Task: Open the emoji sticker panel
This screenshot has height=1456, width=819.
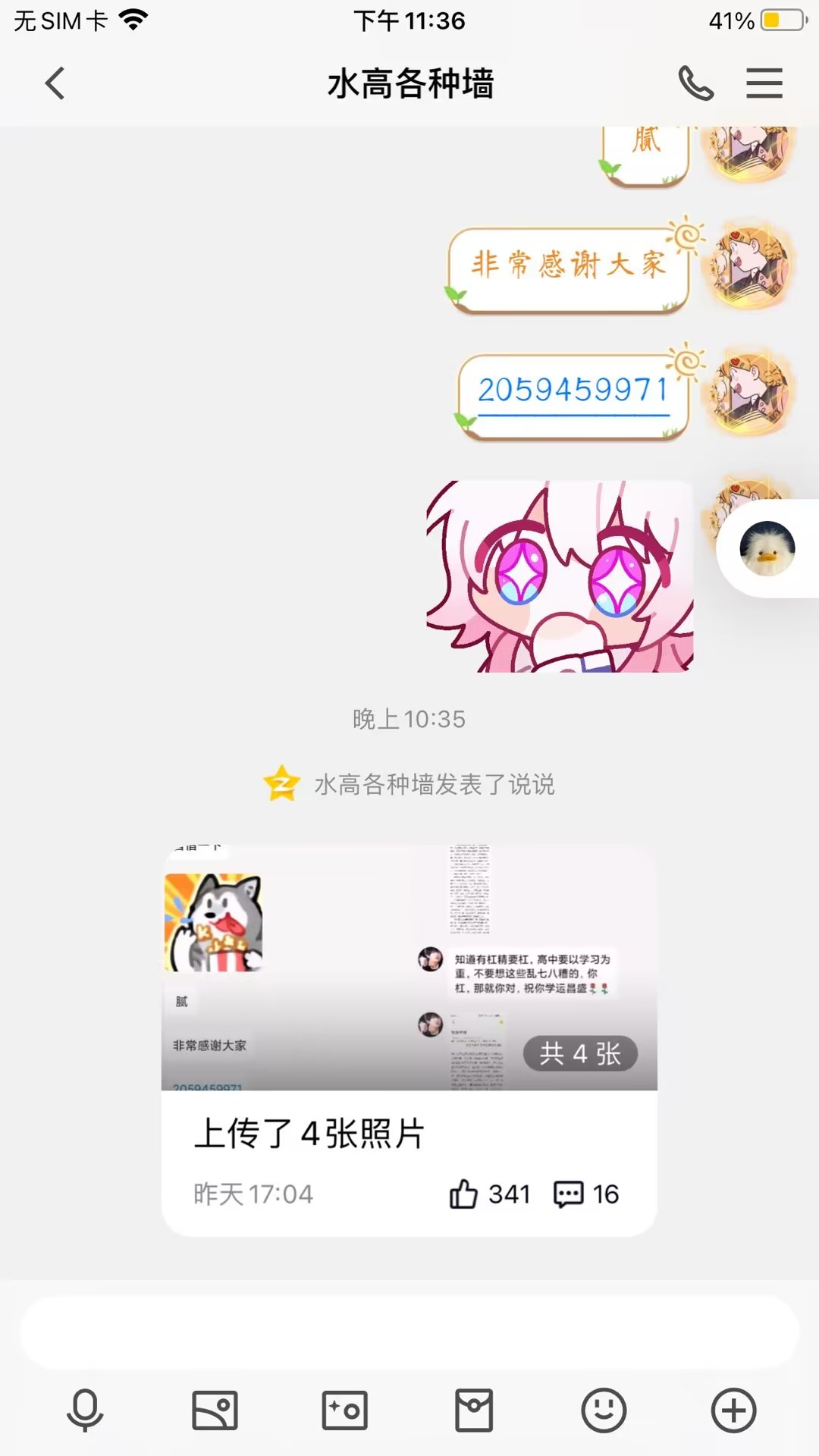Action: click(604, 1410)
